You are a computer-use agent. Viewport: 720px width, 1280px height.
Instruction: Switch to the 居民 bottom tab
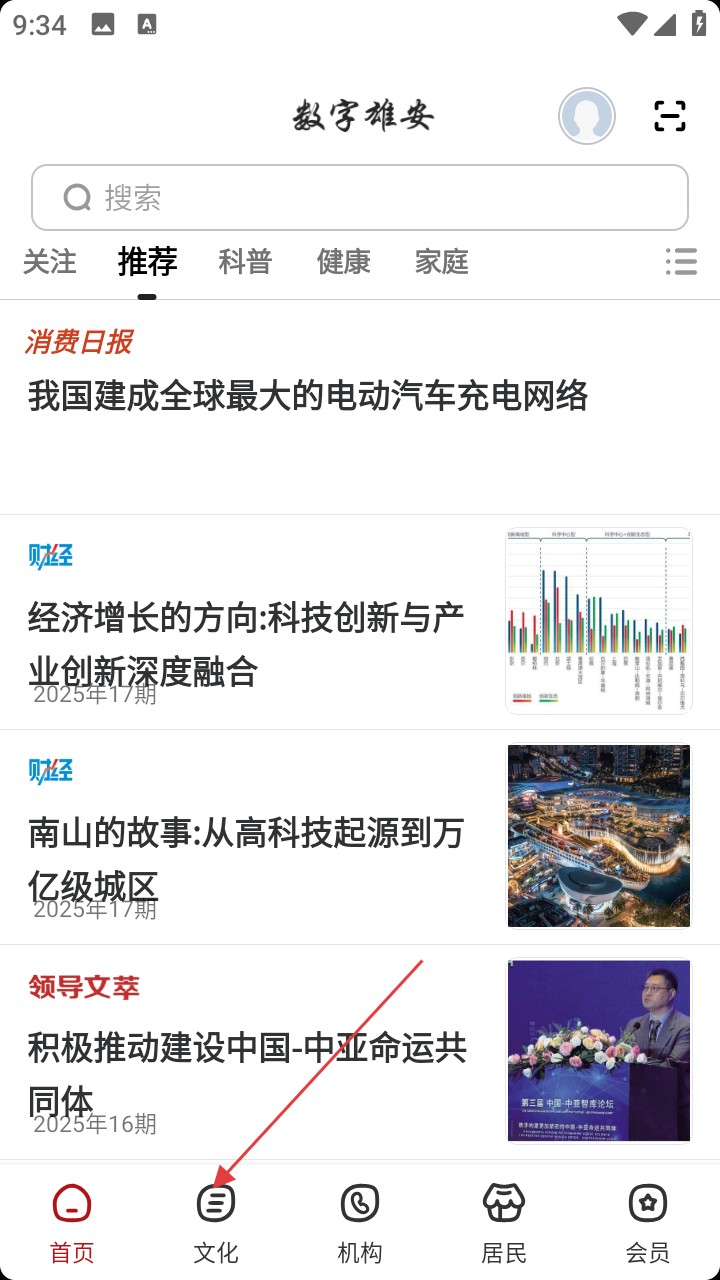tap(504, 1222)
